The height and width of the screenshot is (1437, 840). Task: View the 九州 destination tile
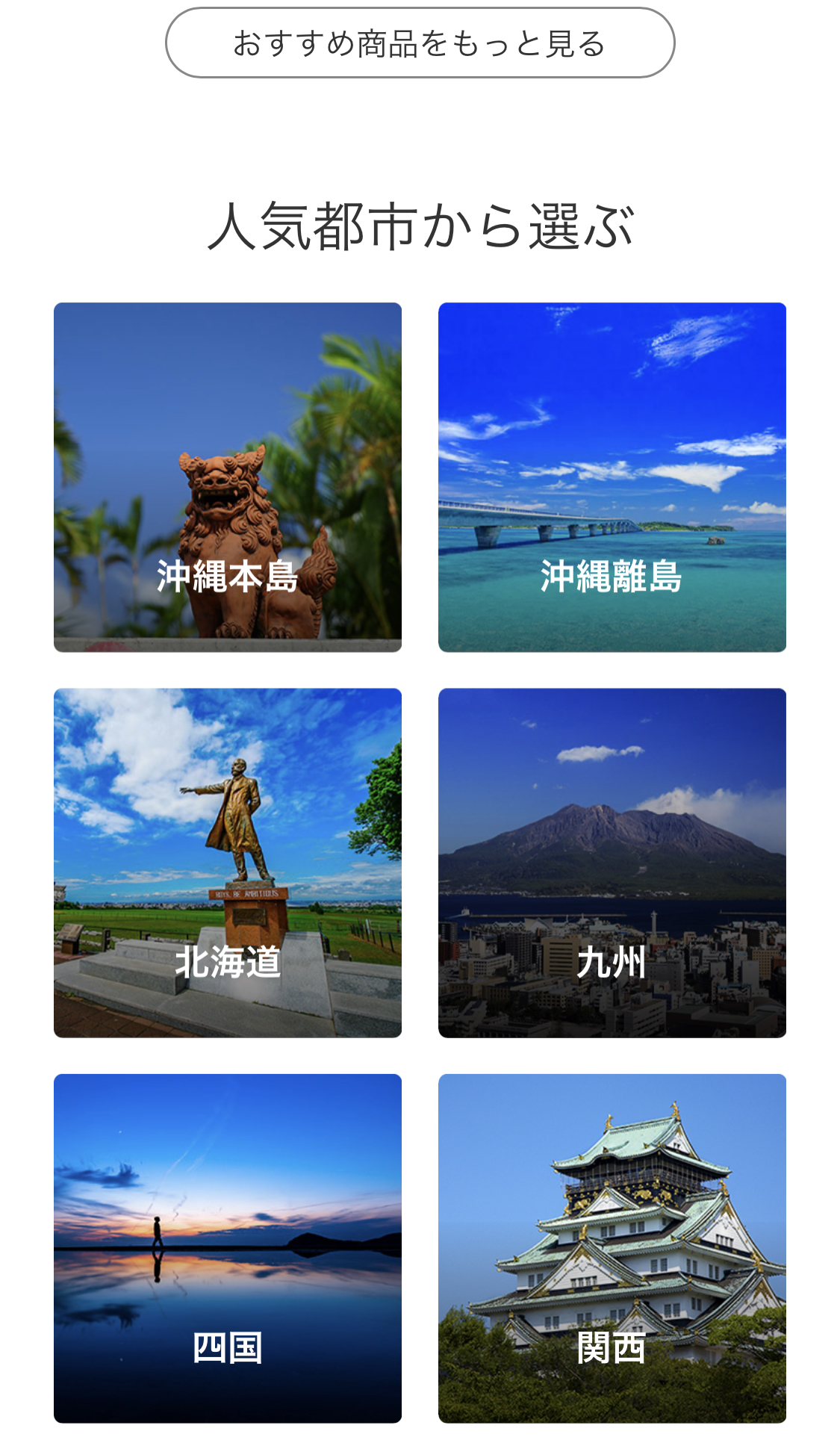(612, 863)
